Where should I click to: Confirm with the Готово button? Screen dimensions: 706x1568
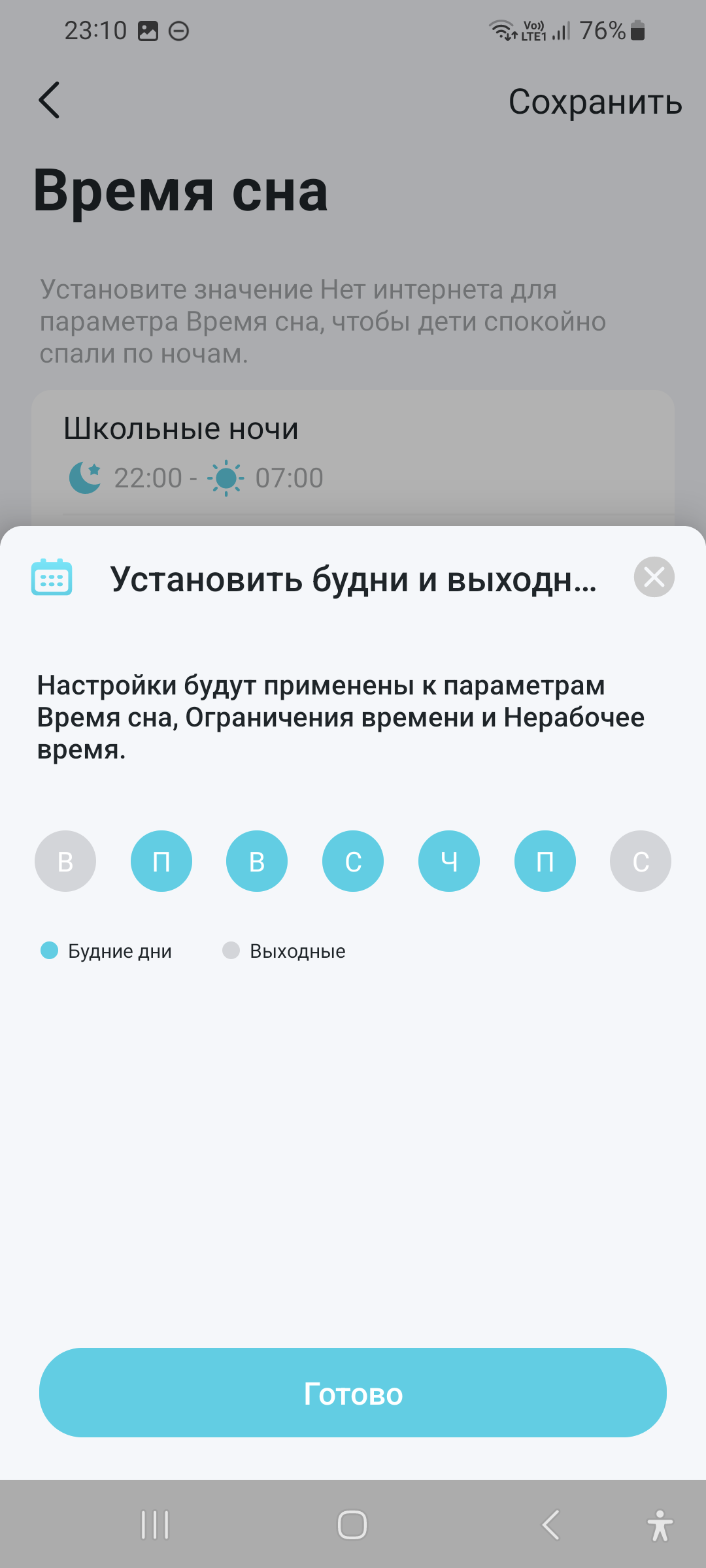[353, 1392]
